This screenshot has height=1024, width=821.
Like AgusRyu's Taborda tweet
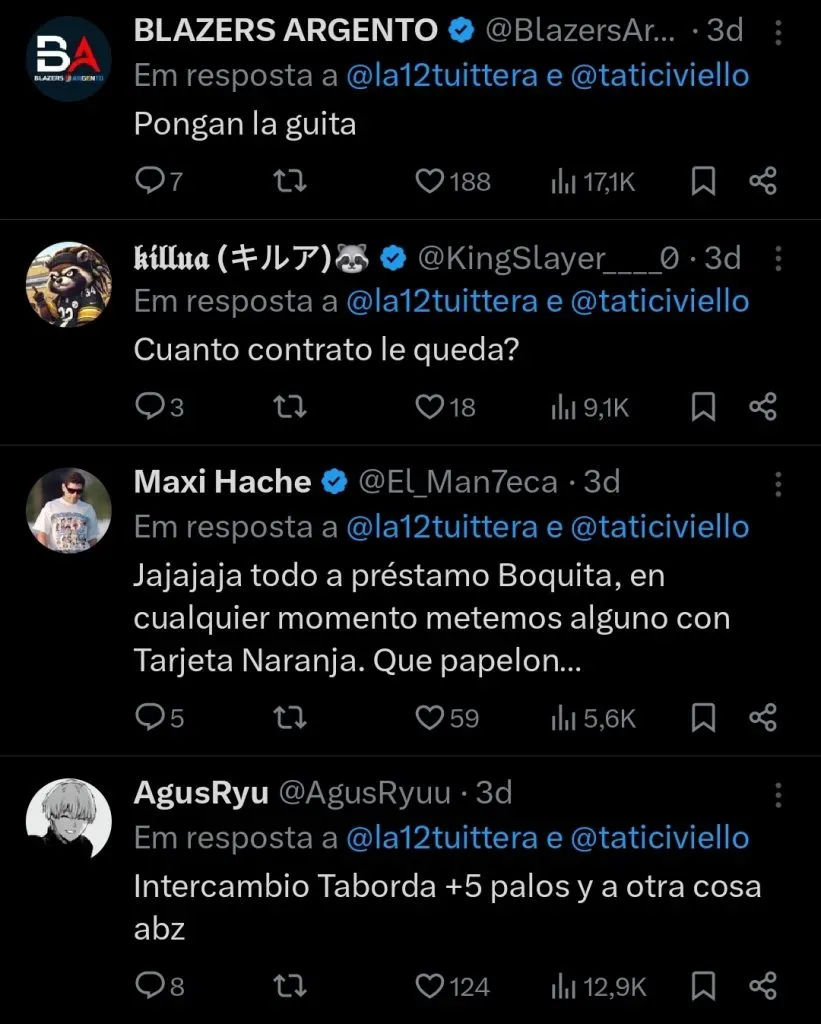tap(430, 987)
